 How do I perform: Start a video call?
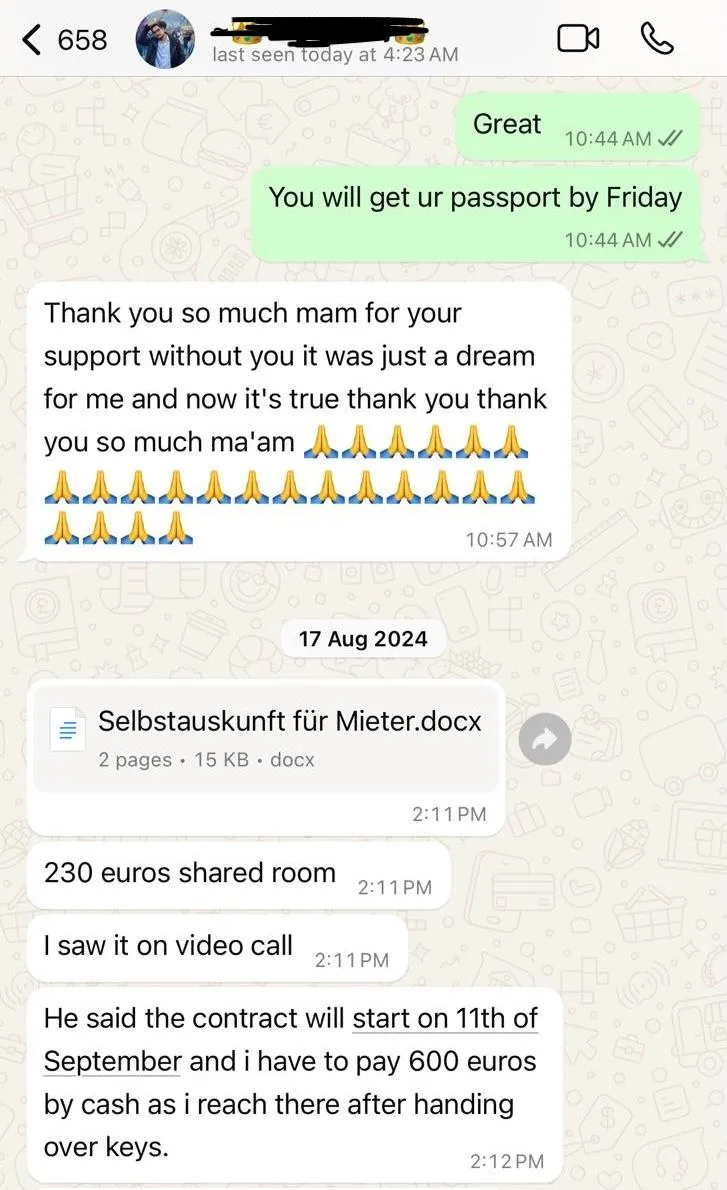578,39
